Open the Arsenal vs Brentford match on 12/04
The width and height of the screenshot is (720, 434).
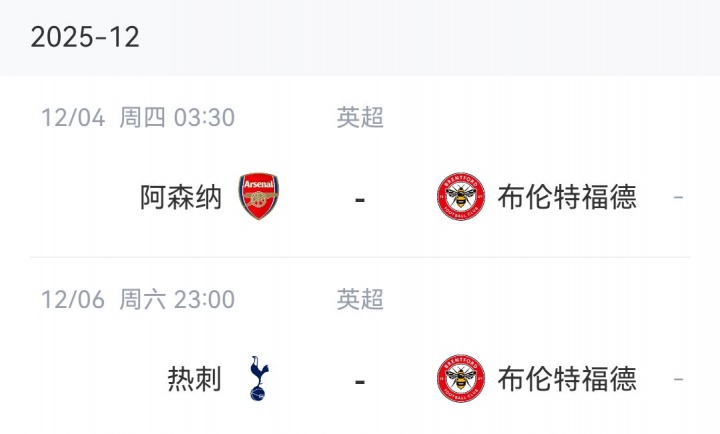360,197
